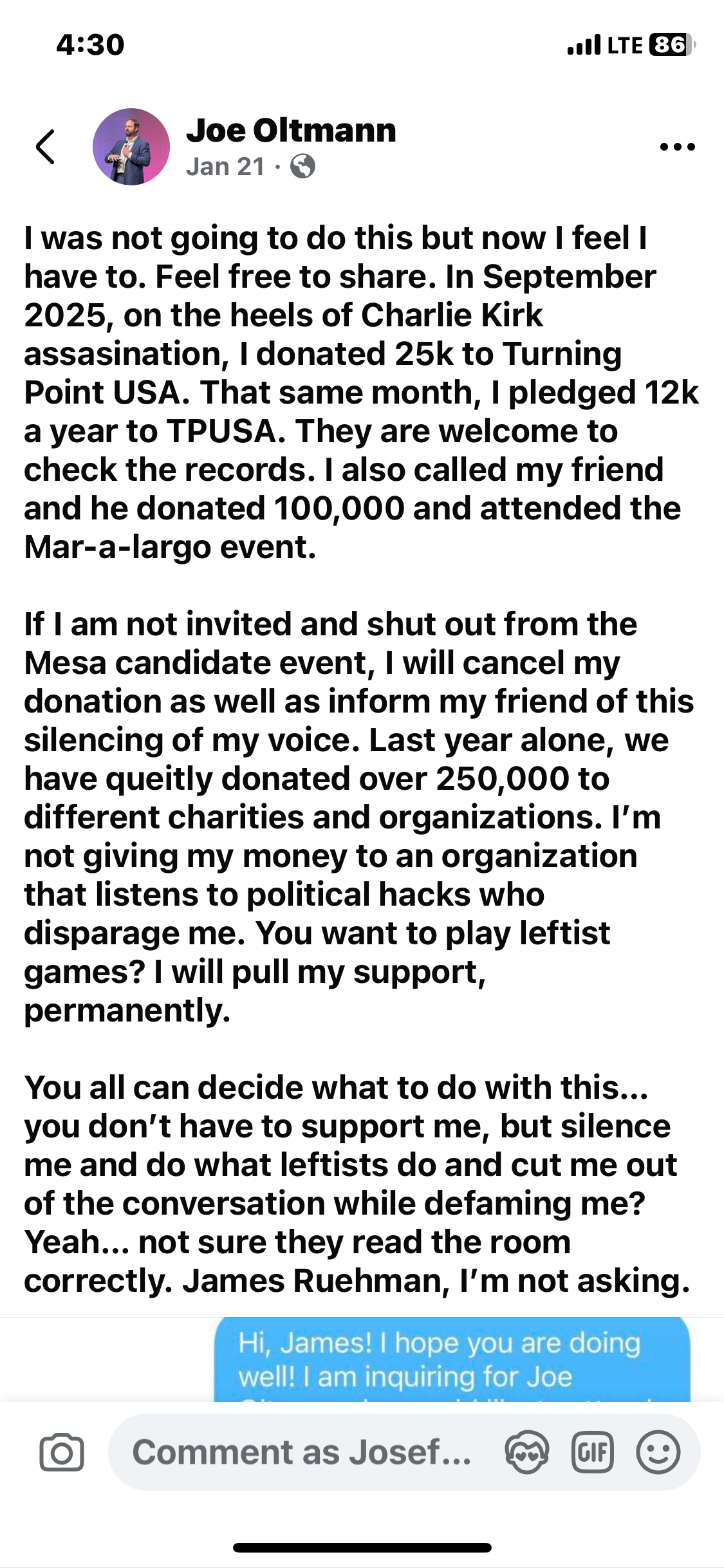Tap the camera icon to attach photo
The width and height of the screenshot is (724, 1568).
tap(62, 1453)
